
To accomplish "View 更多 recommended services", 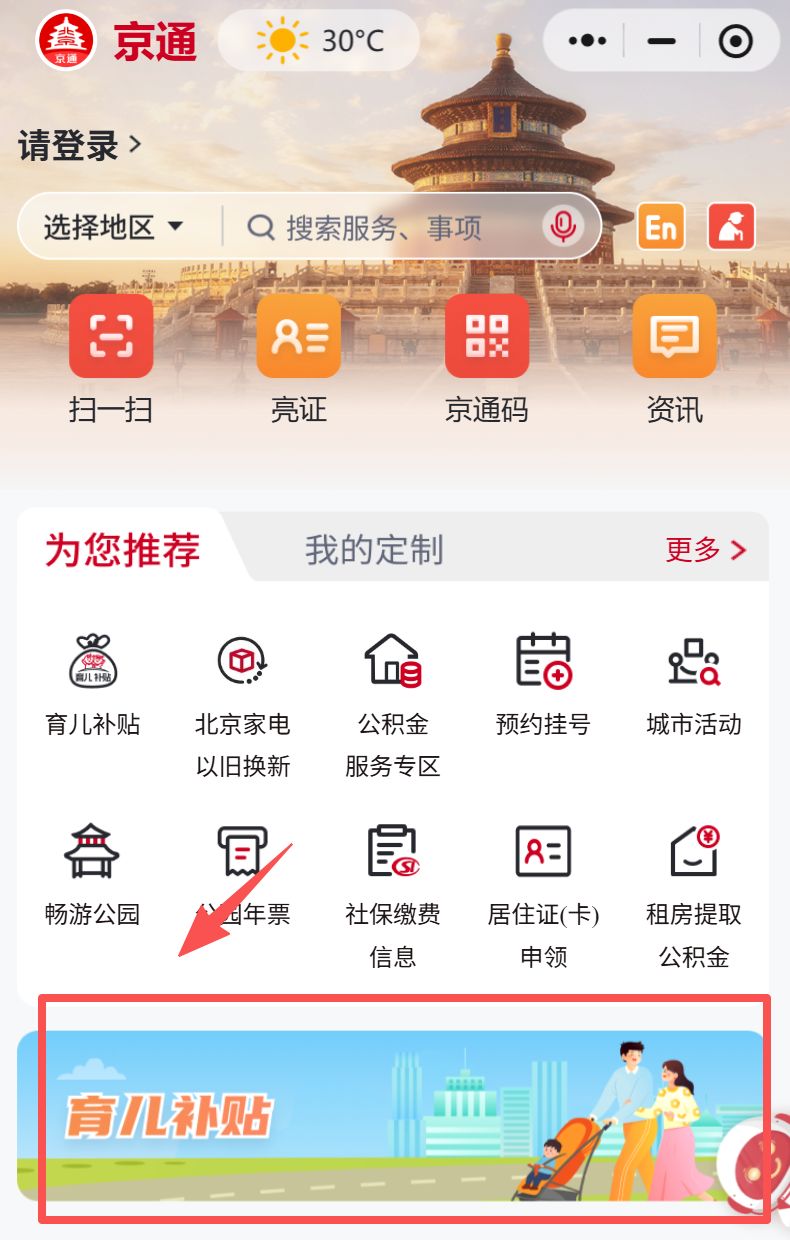I will pos(706,549).
